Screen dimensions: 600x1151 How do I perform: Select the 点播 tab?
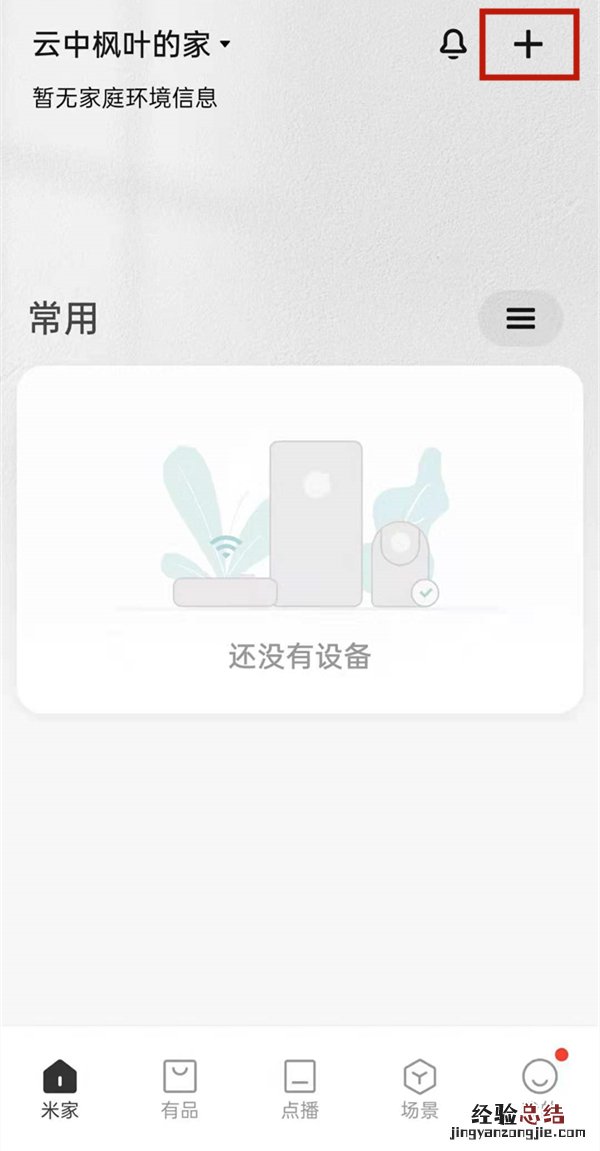pyautogui.click(x=300, y=1088)
